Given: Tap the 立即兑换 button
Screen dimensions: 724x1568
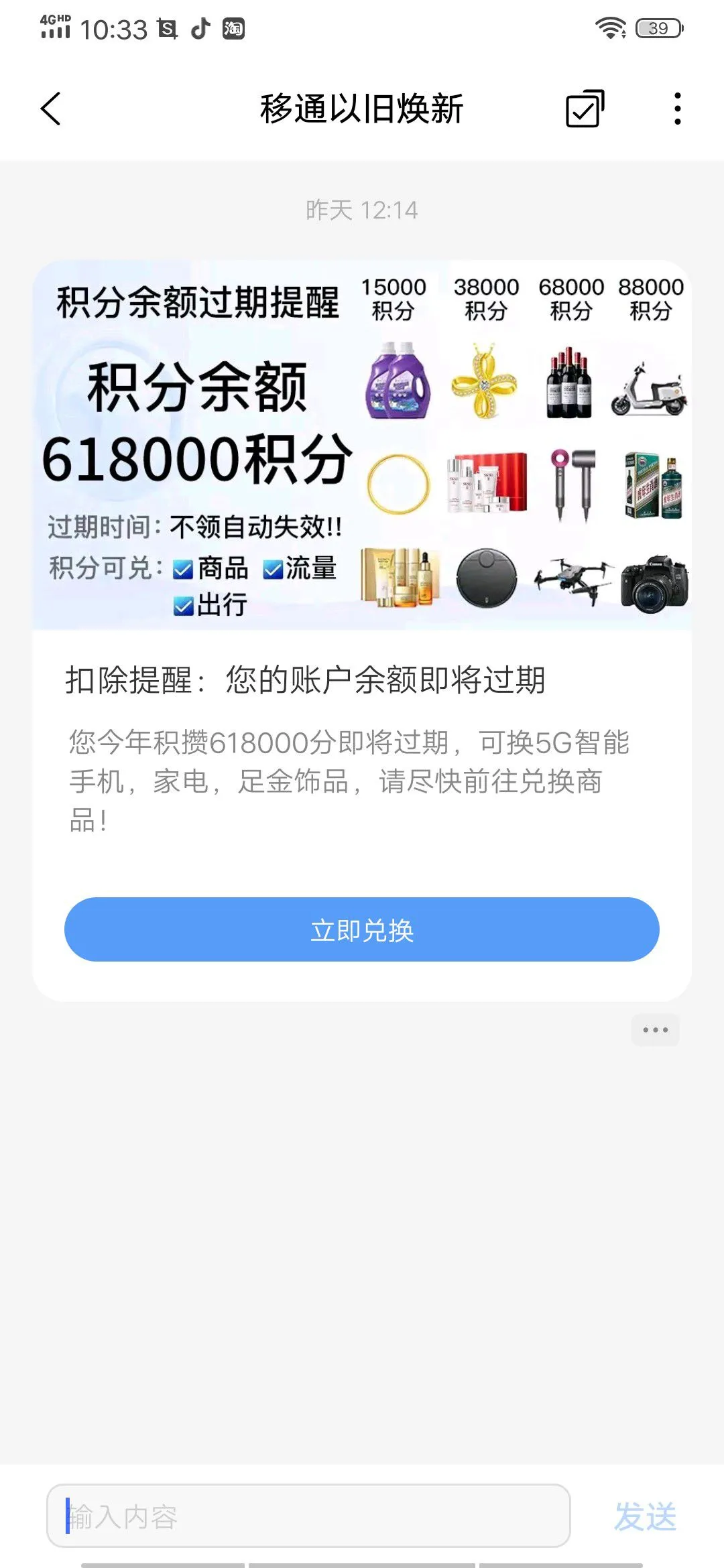Looking at the screenshot, I should tap(362, 929).
